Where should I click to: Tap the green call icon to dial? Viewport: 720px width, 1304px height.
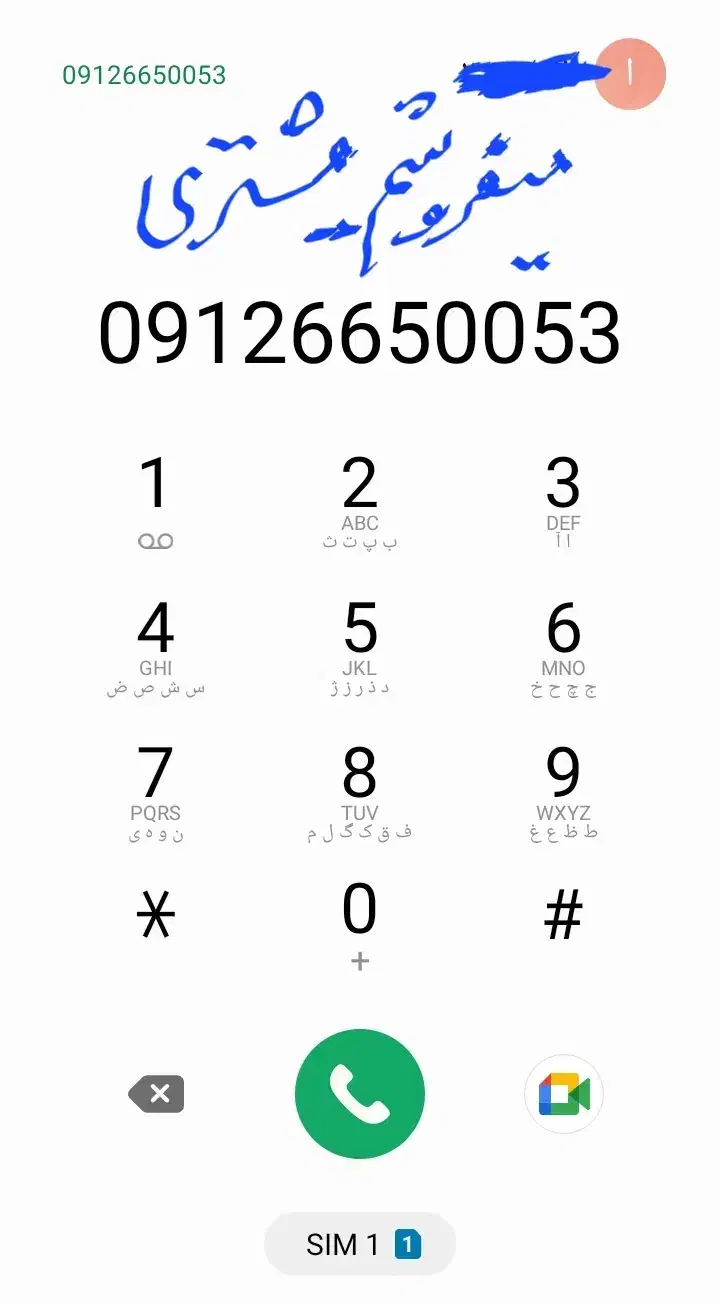pos(359,1093)
